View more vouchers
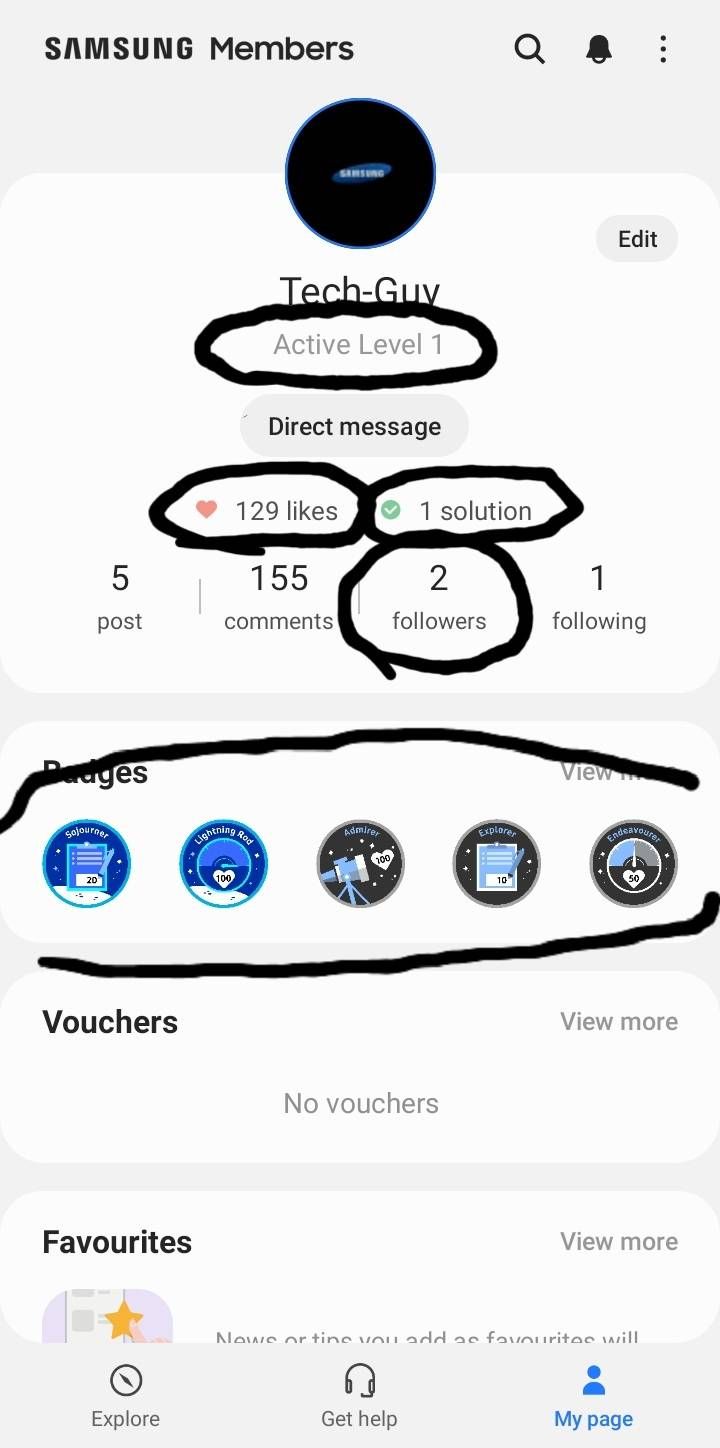The image size is (720, 1448). 619,1021
